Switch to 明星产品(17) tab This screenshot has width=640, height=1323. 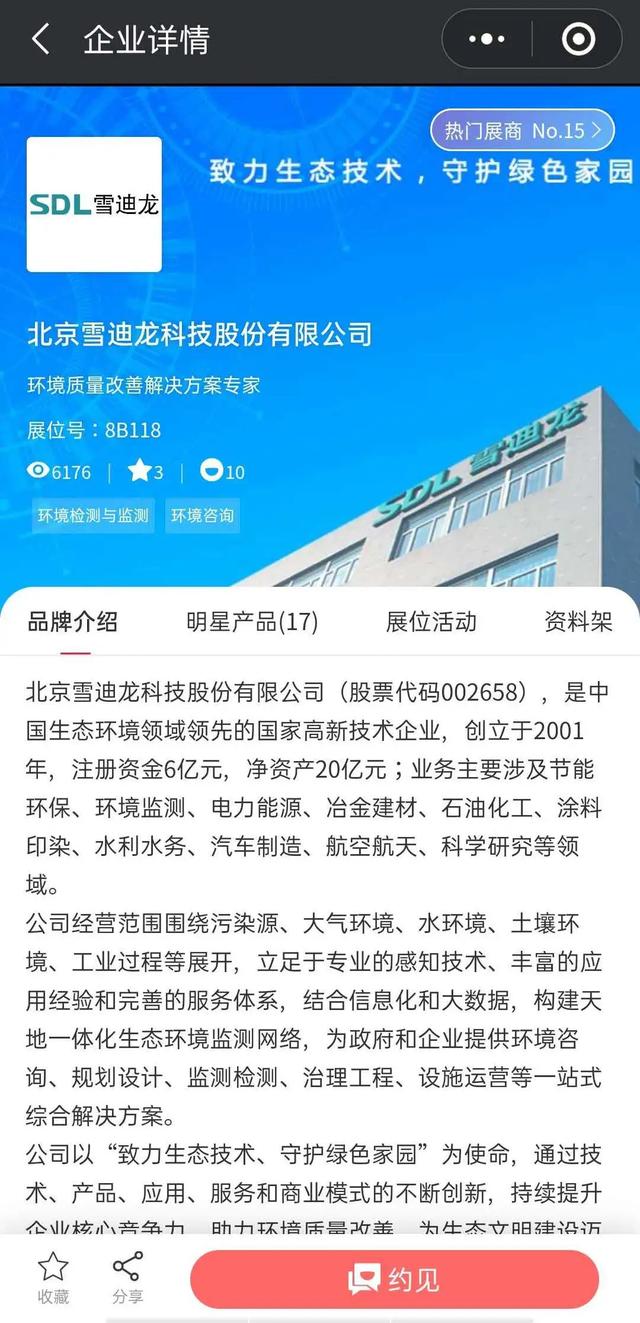[x=252, y=622]
